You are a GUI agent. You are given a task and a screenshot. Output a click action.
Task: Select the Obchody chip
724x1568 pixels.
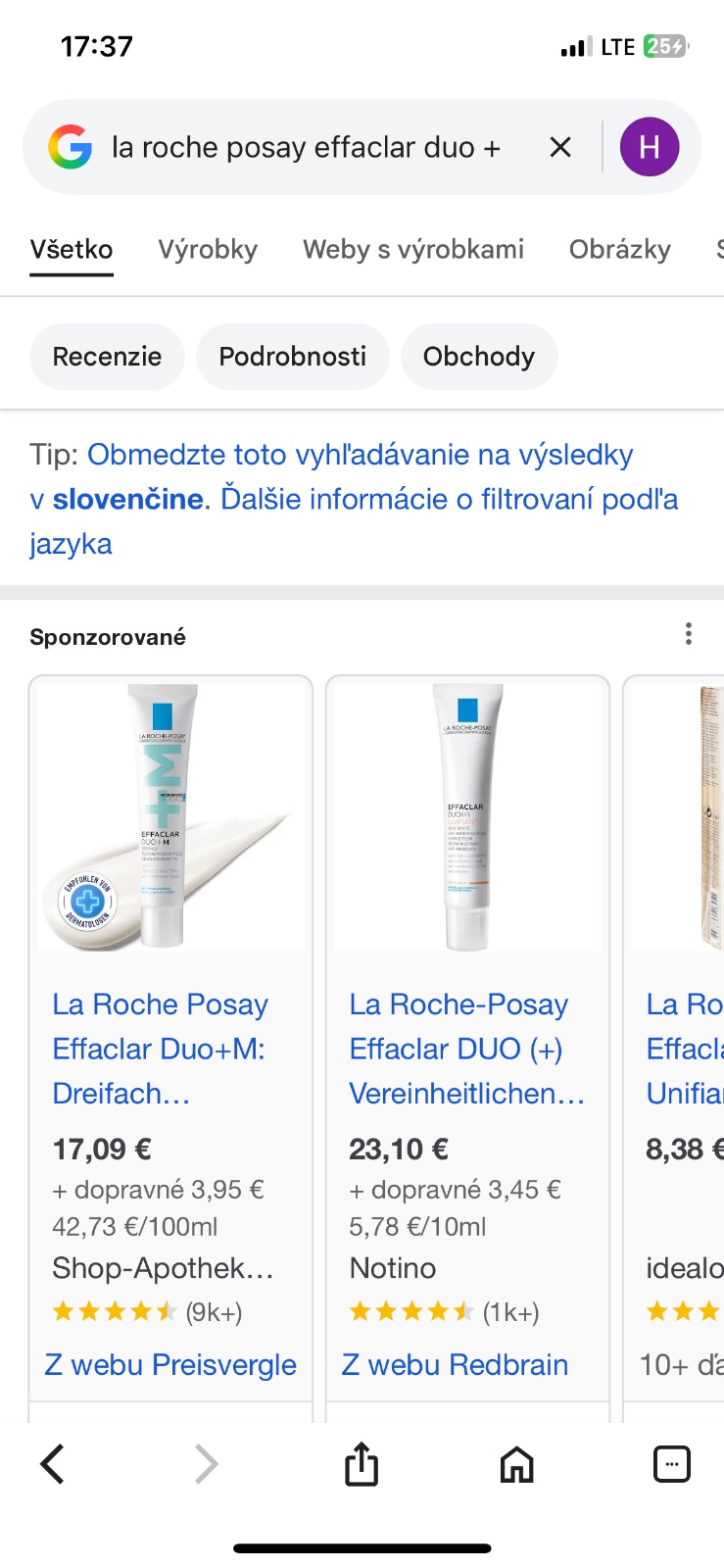[479, 357]
